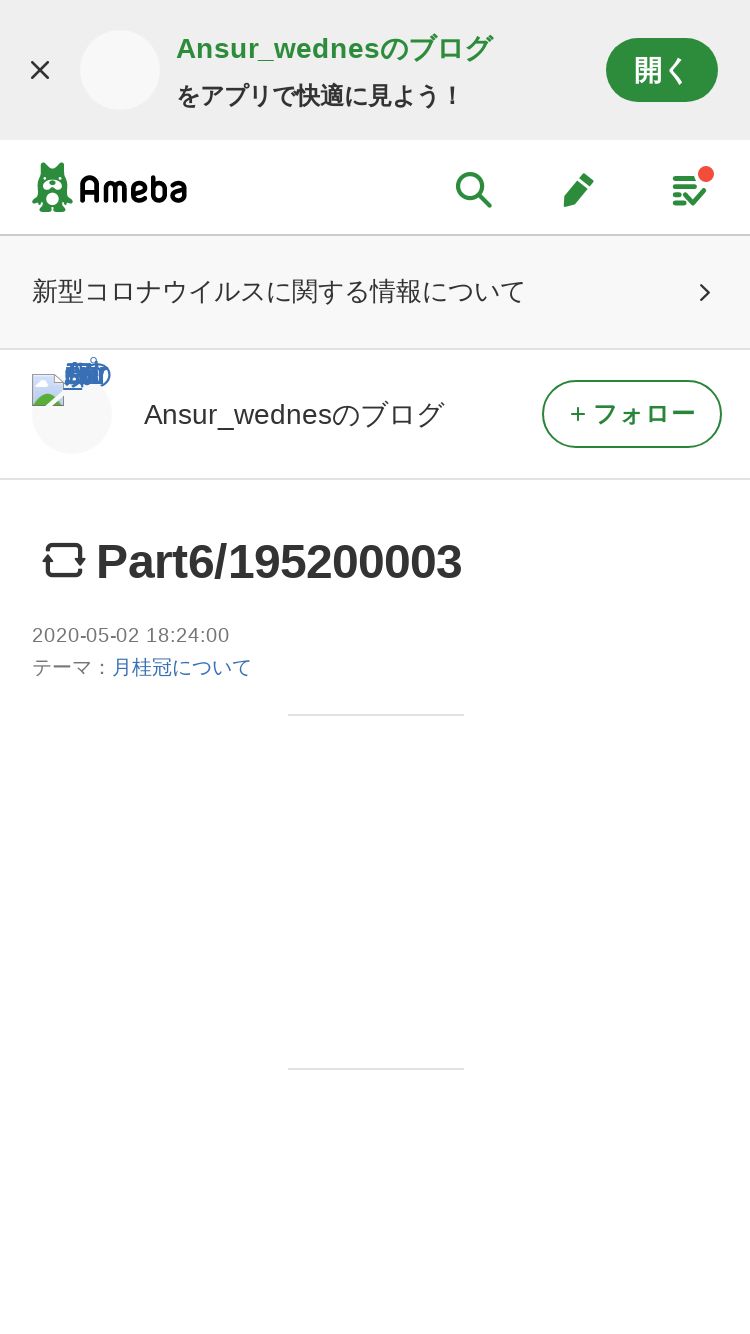Write a new blog post with the pencil icon
This screenshot has height=1334, width=750.
pyautogui.click(x=578, y=189)
